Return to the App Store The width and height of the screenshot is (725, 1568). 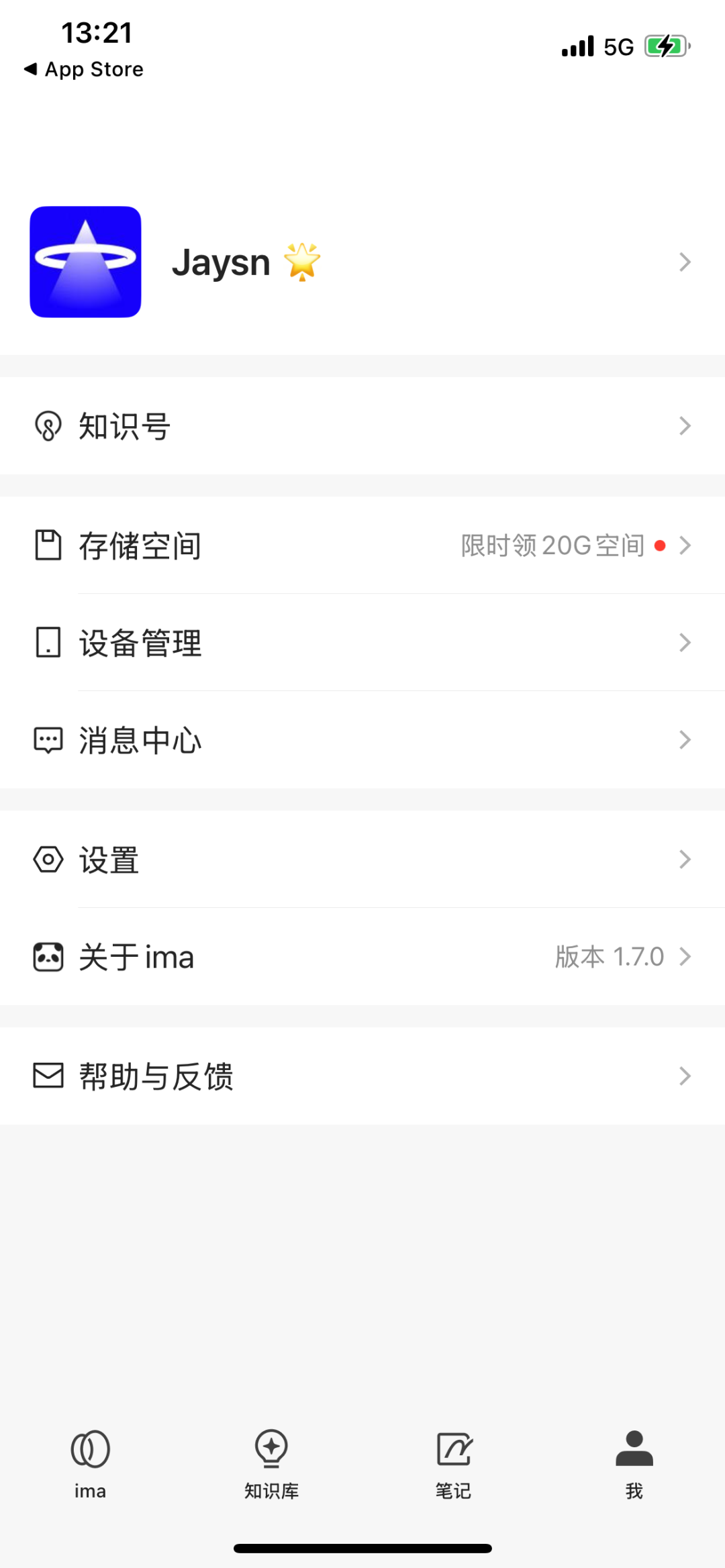click(x=84, y=69)
